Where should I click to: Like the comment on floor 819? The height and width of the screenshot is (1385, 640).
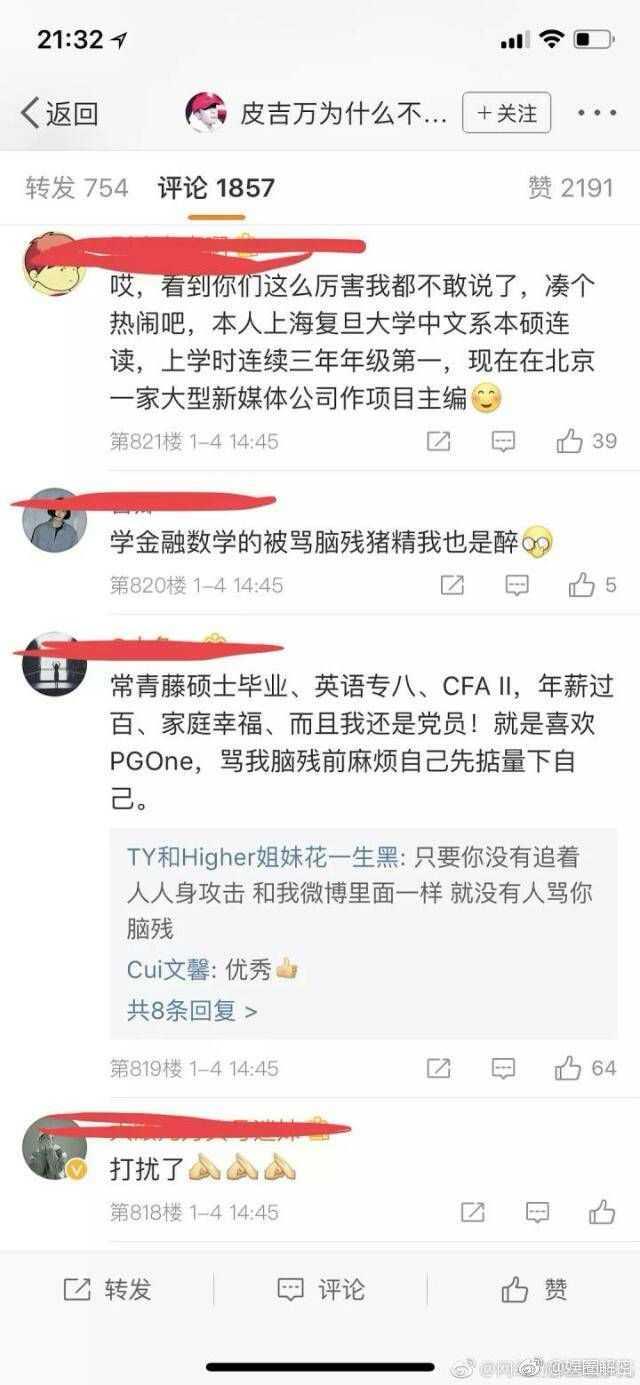click(x=585, y=1068)
